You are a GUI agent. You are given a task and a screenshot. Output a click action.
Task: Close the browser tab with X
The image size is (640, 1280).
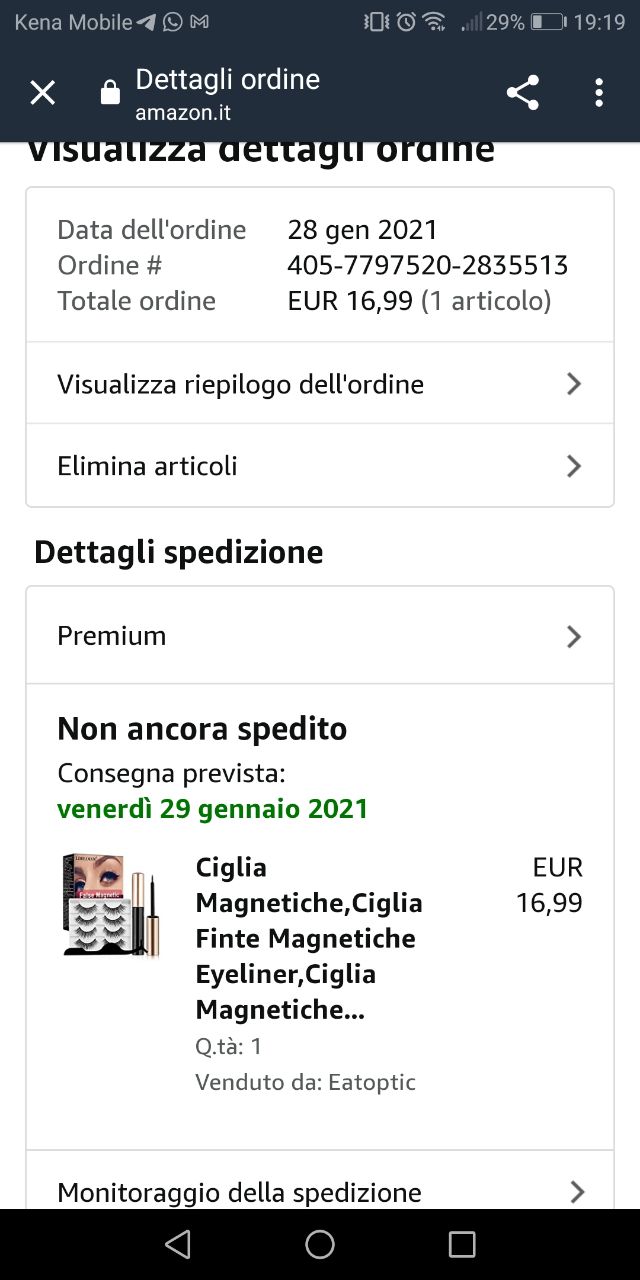(x=42, y=93)
